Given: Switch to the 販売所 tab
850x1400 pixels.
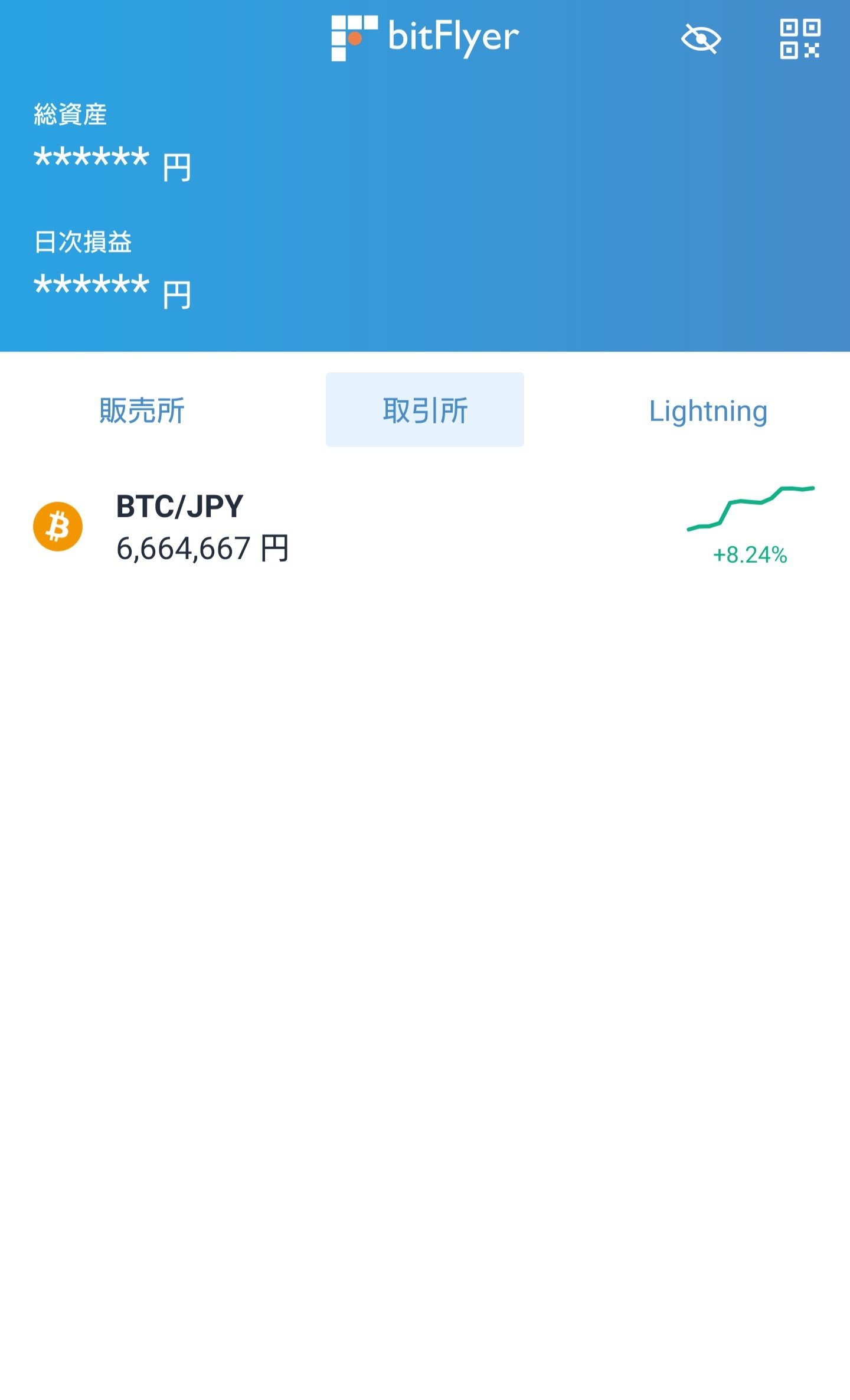Looking at the screenshot, I should click(x=142, y=410).
